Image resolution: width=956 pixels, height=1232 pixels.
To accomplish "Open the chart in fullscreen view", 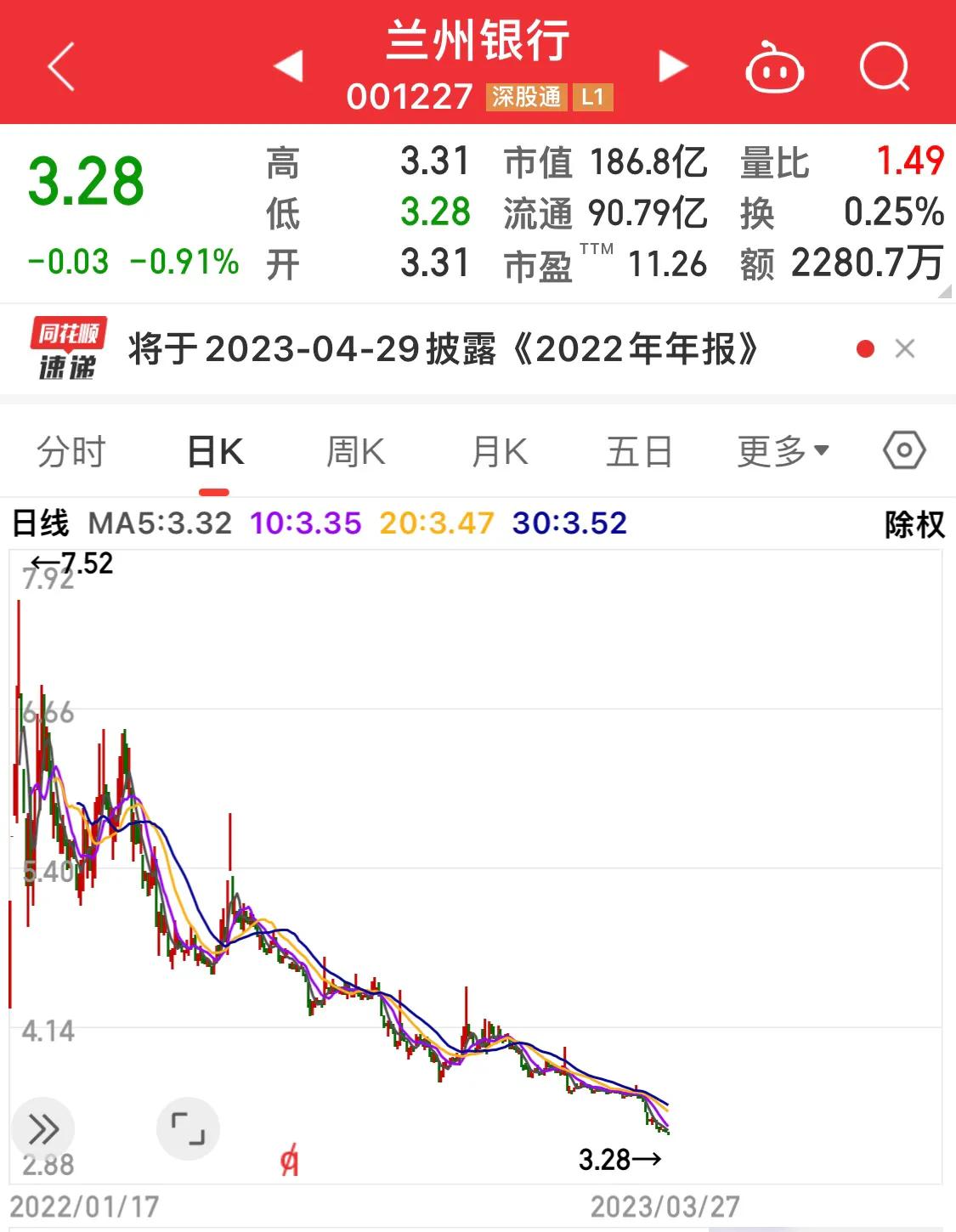I will coord(189,1129).
